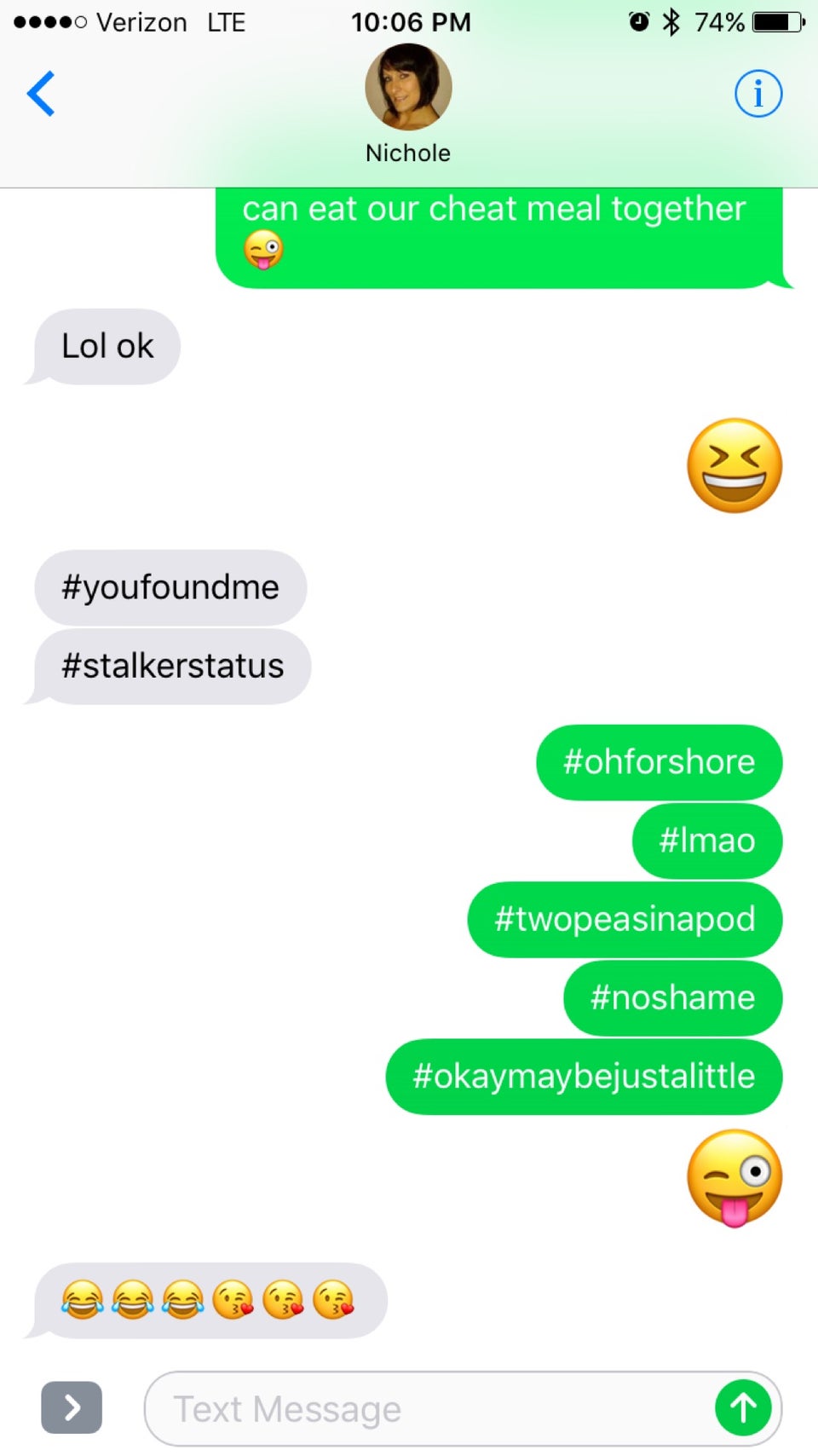Viewport: 818px width, 1456px height.
Task: Tap the Text Message input field
Action: pos(426,1408)
